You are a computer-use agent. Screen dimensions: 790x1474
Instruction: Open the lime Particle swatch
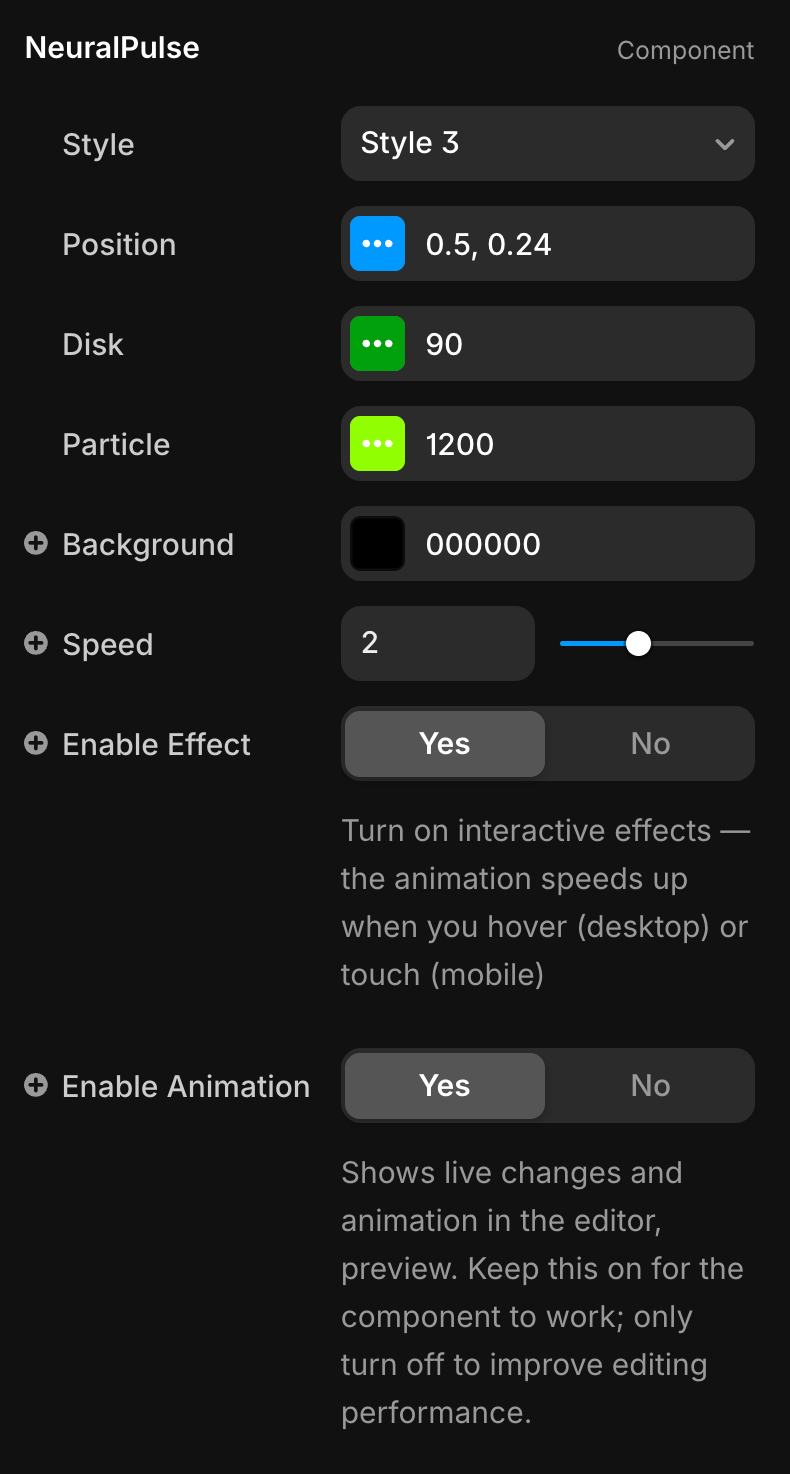pyautogui.click(x=377, y=444)
